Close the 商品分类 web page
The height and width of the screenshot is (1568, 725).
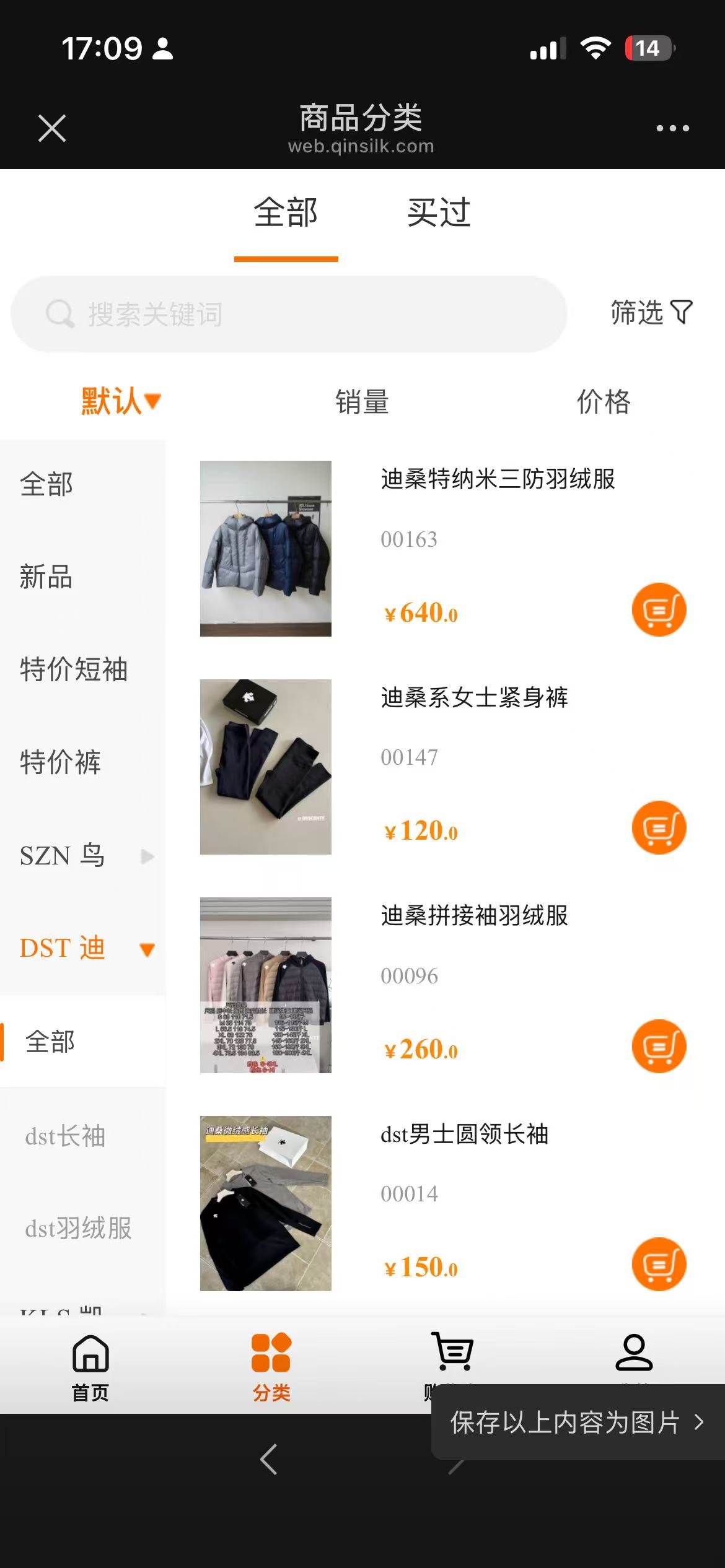(52, 128)
